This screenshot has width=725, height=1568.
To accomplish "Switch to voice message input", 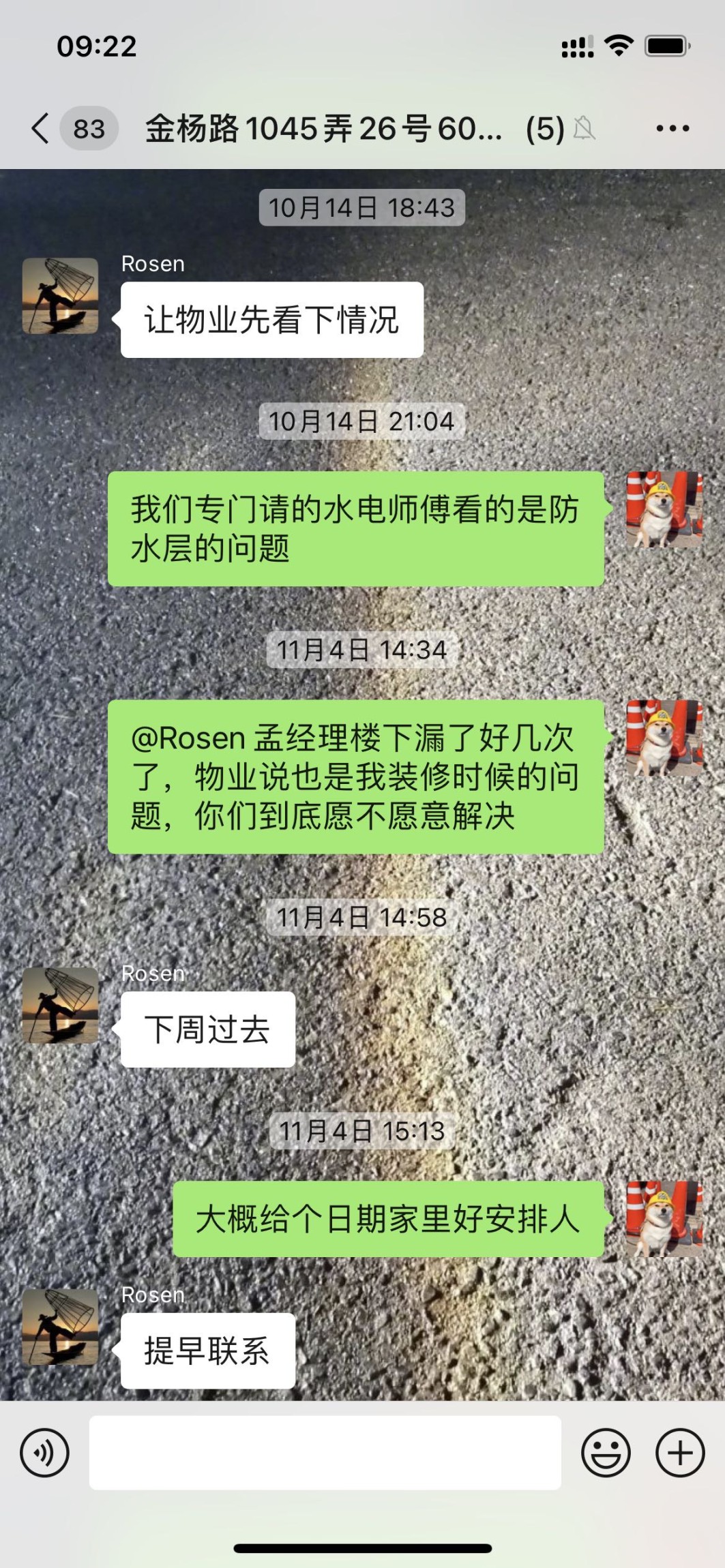I will (x=45, y=1453).
